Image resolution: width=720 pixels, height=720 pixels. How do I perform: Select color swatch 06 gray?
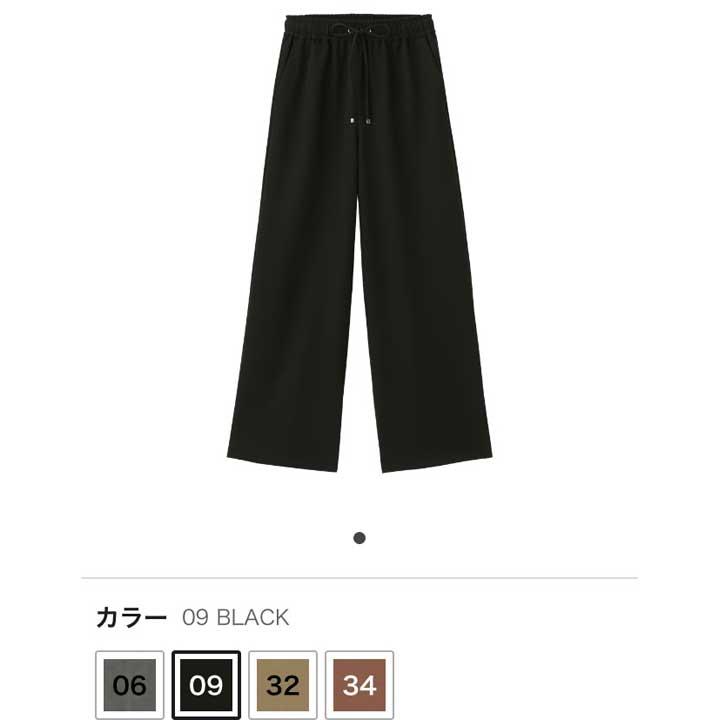click(130, 685)
